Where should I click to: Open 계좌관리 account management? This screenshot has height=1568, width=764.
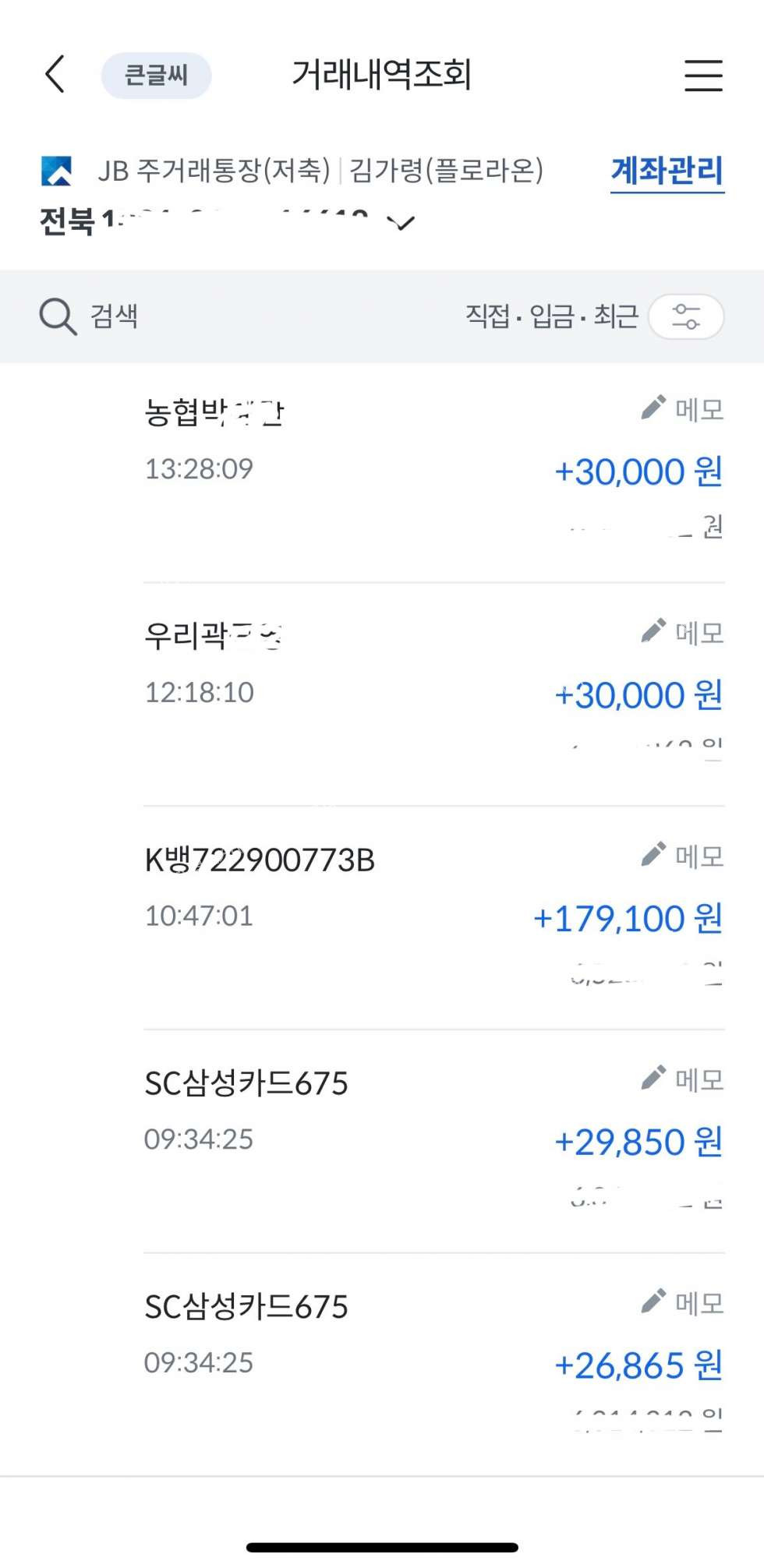click(667, 171)
